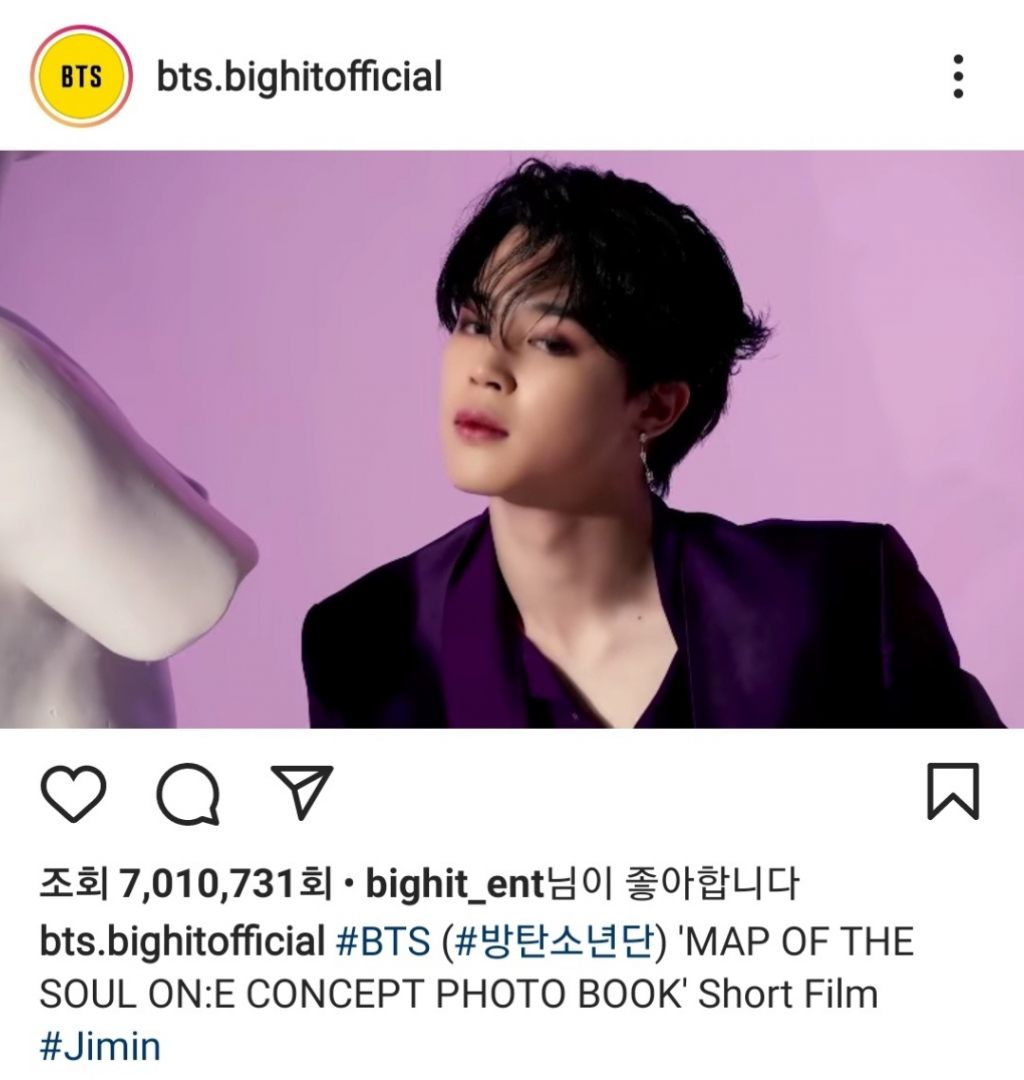Open the #BTS hashtag in the caption
The height and width of the screenshot is (1080, 1024).
tap(383, 941)
